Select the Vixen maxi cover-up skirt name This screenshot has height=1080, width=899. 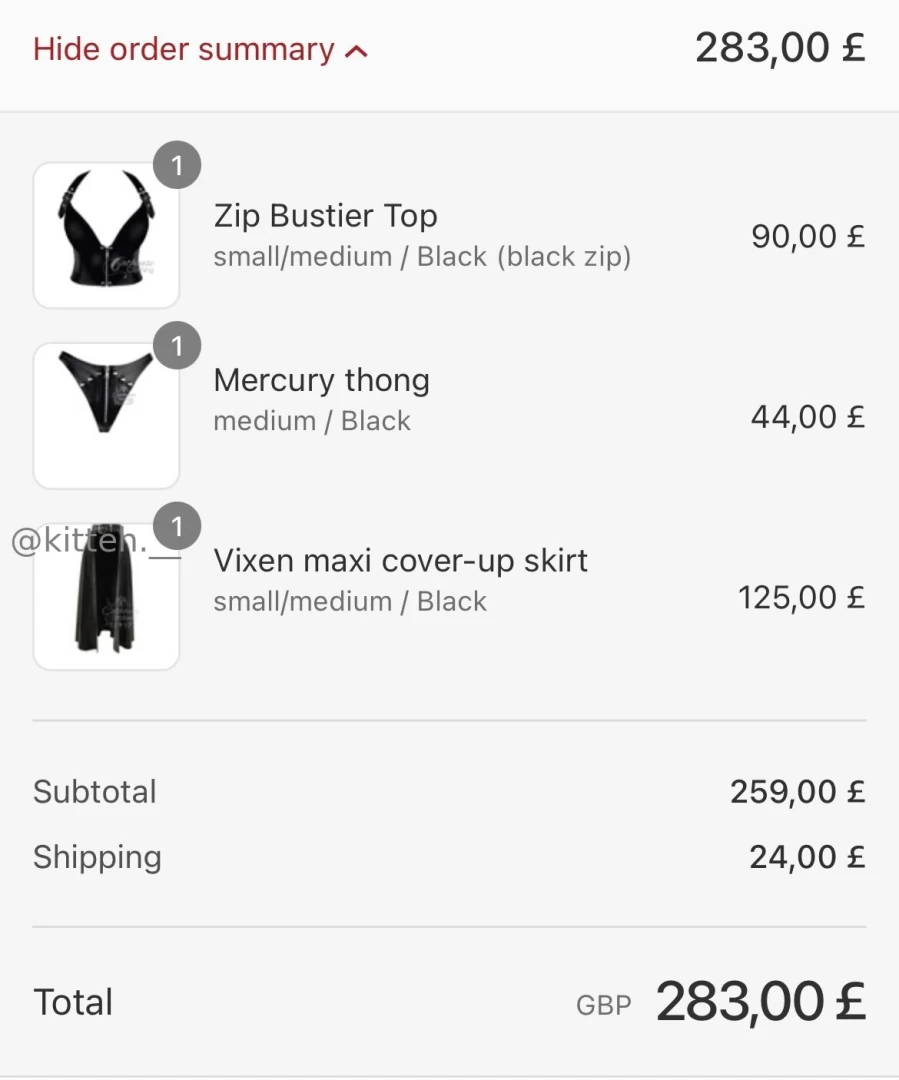[x=400, y=560]
